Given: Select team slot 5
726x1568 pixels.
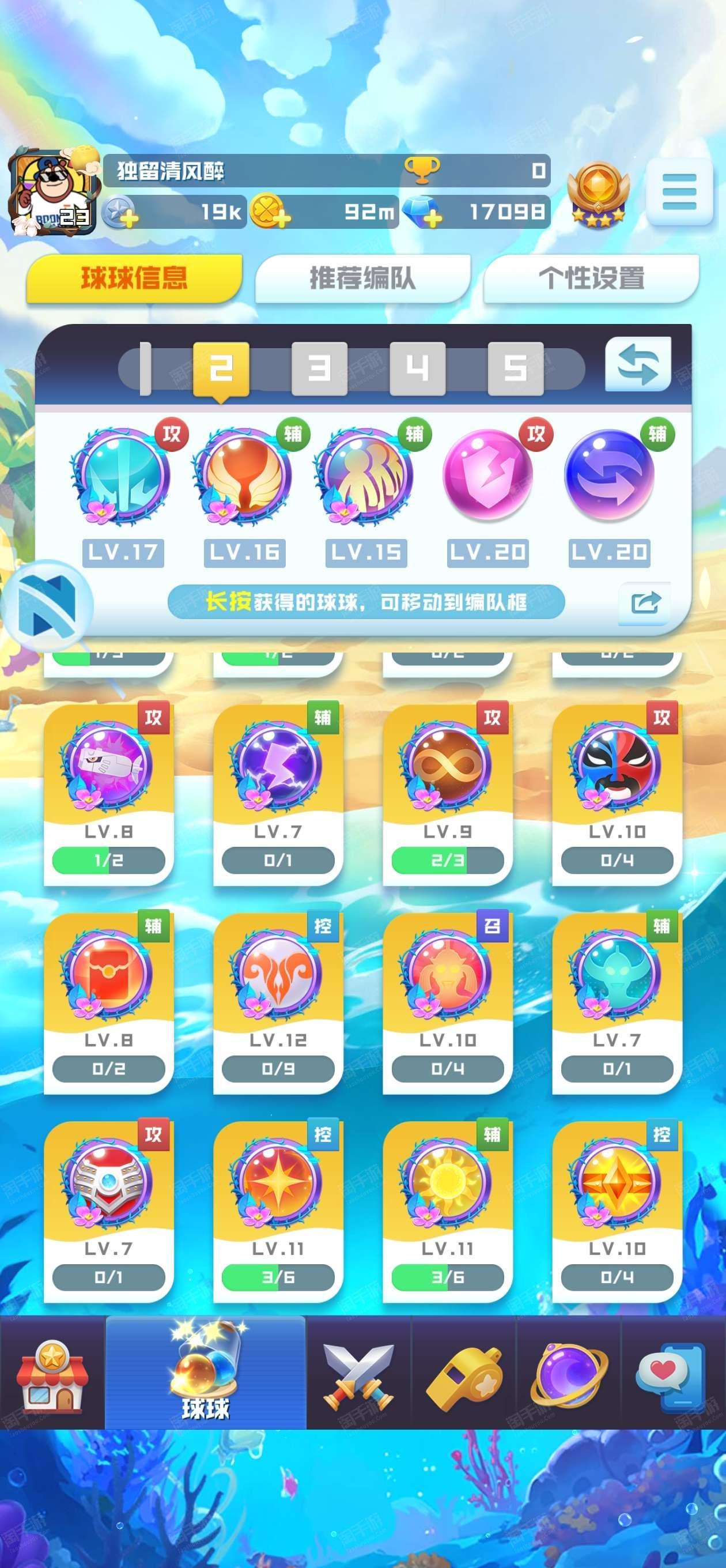Looking at the screenshot, I should tap(516, 368).
